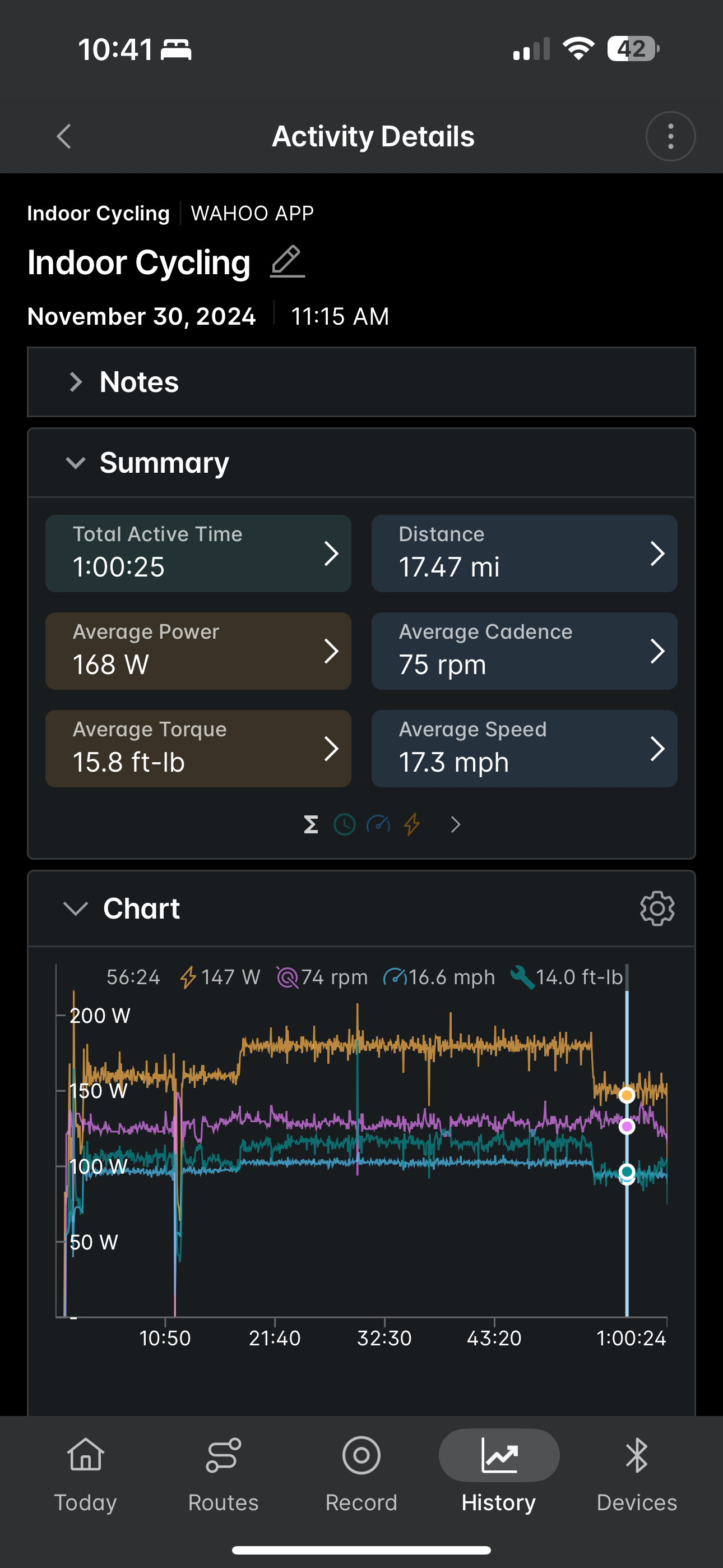The image size is (723, 1568).
Task: Open the three-dot overflow menu
Action: tap(670, 136)
